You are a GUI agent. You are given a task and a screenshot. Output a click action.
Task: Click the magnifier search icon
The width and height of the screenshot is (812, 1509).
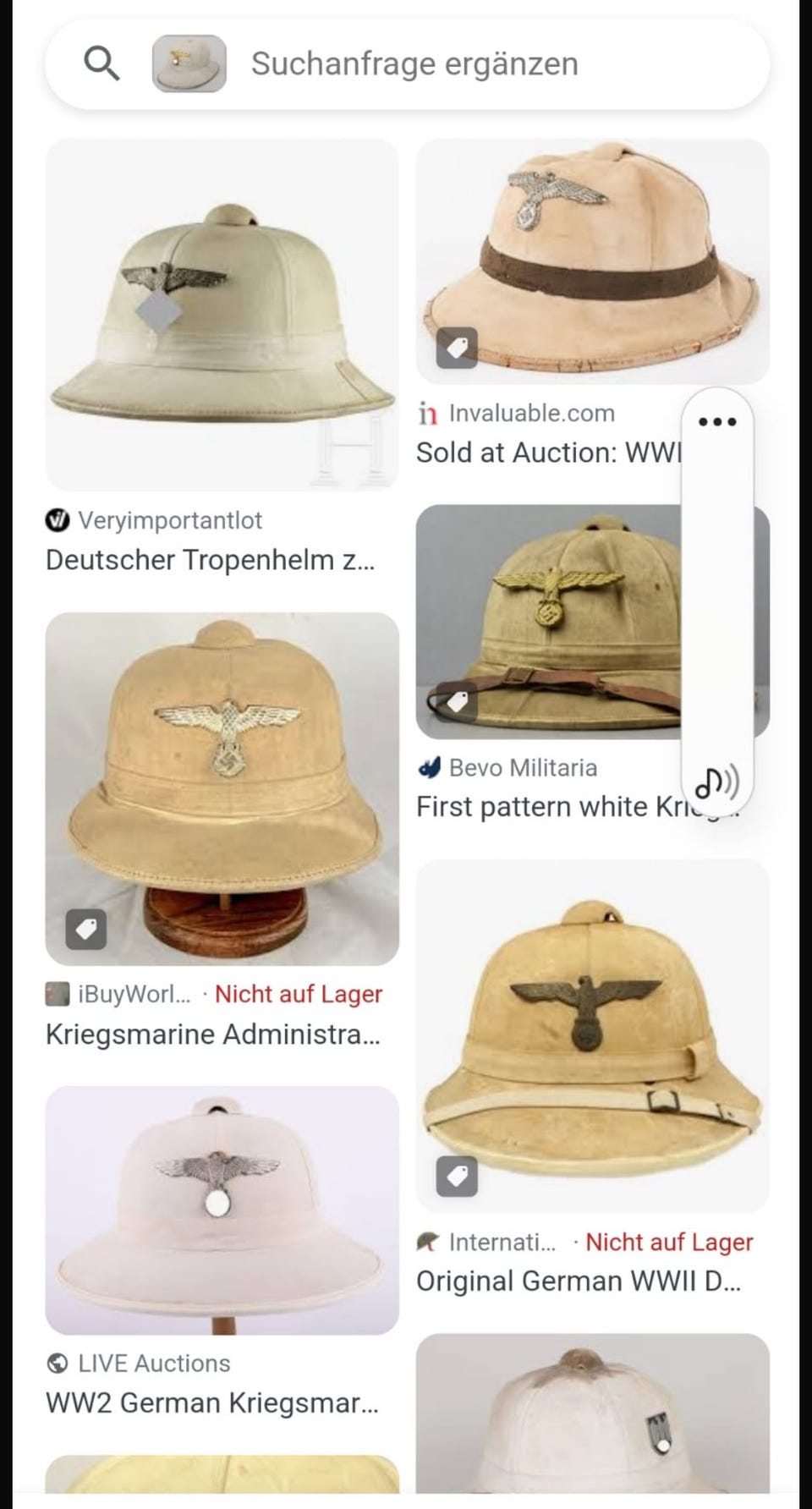click(x=101, y=63)
